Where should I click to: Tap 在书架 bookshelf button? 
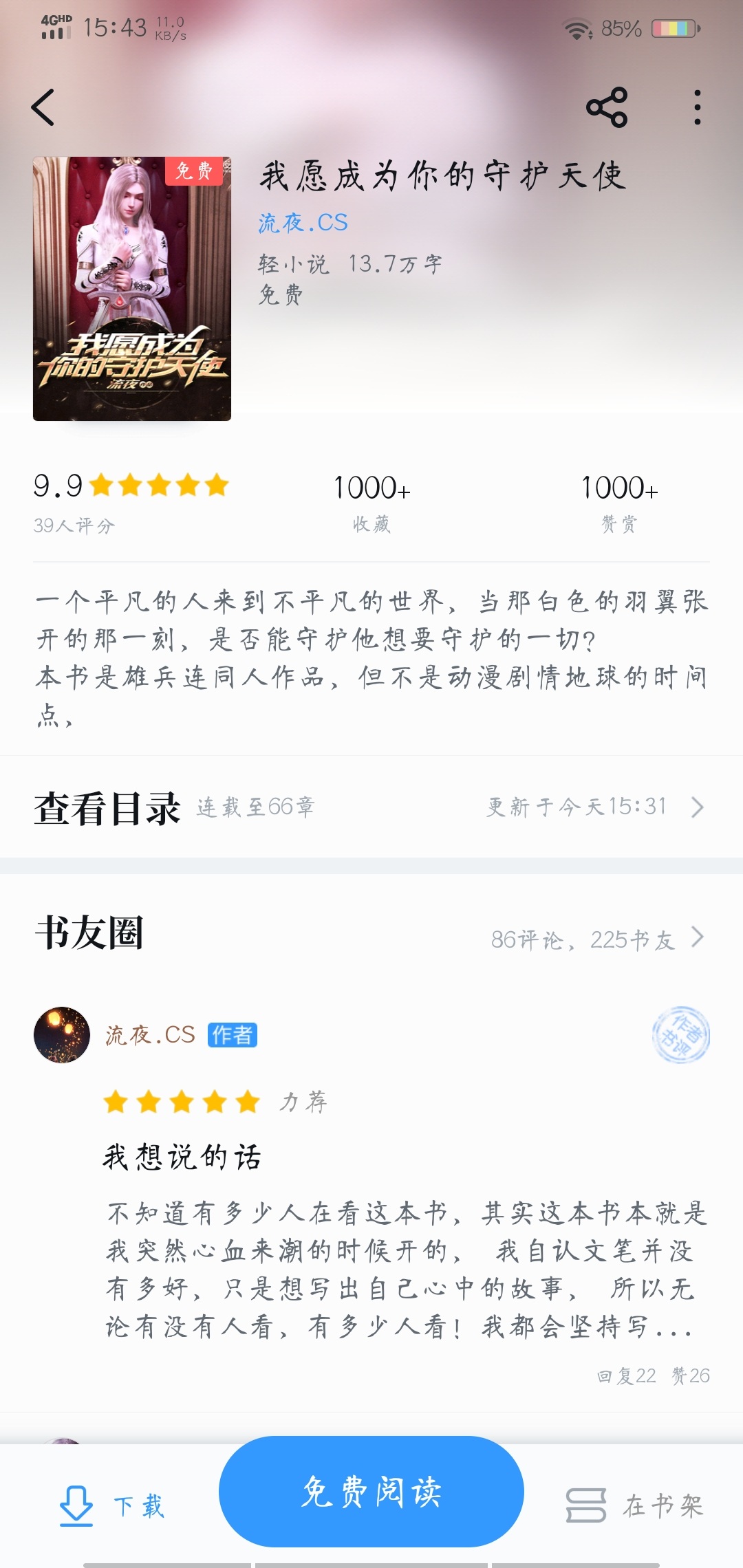[634, 1505]
